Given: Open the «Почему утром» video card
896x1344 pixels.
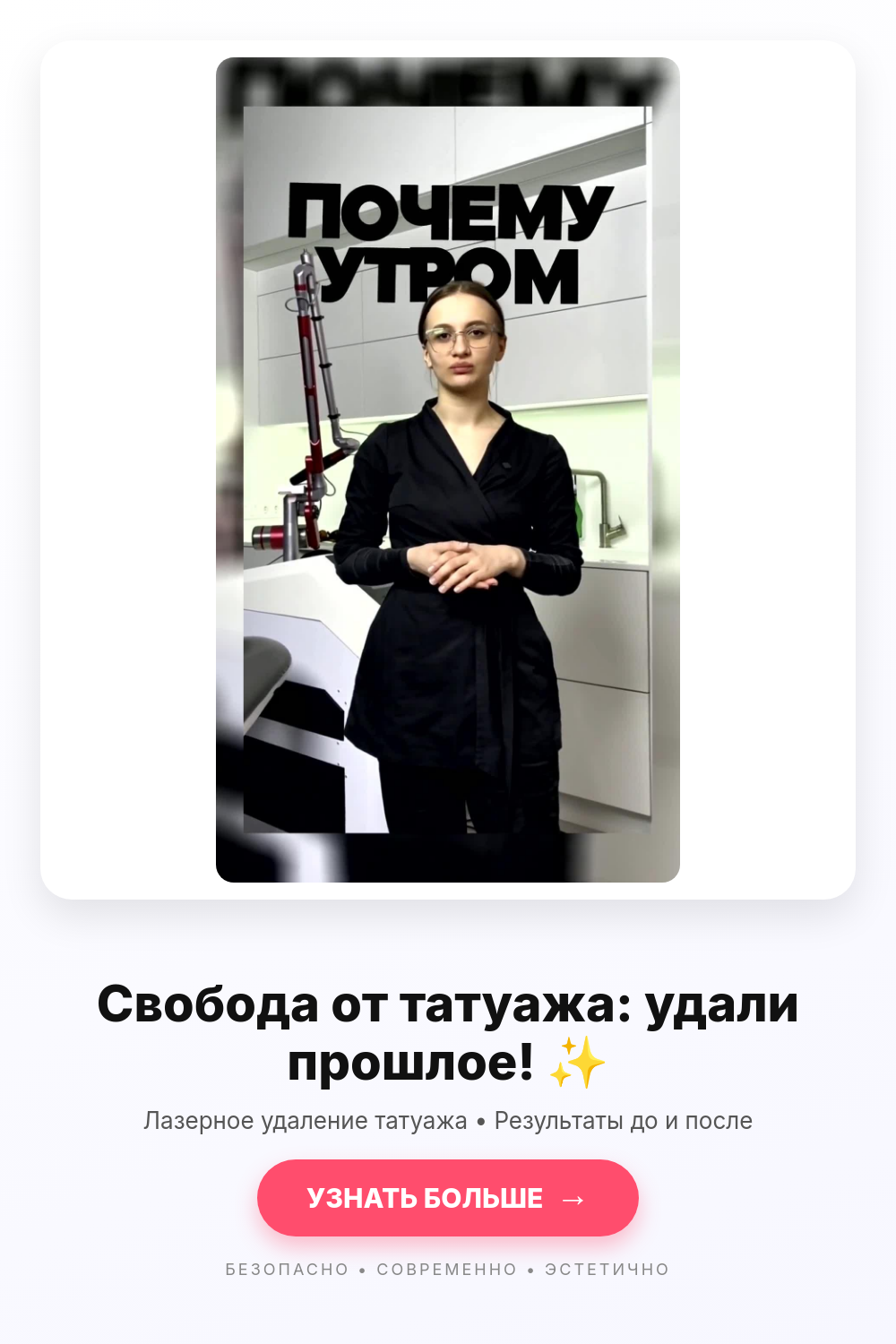Looking at the screenshot, I should coord(448,470).
